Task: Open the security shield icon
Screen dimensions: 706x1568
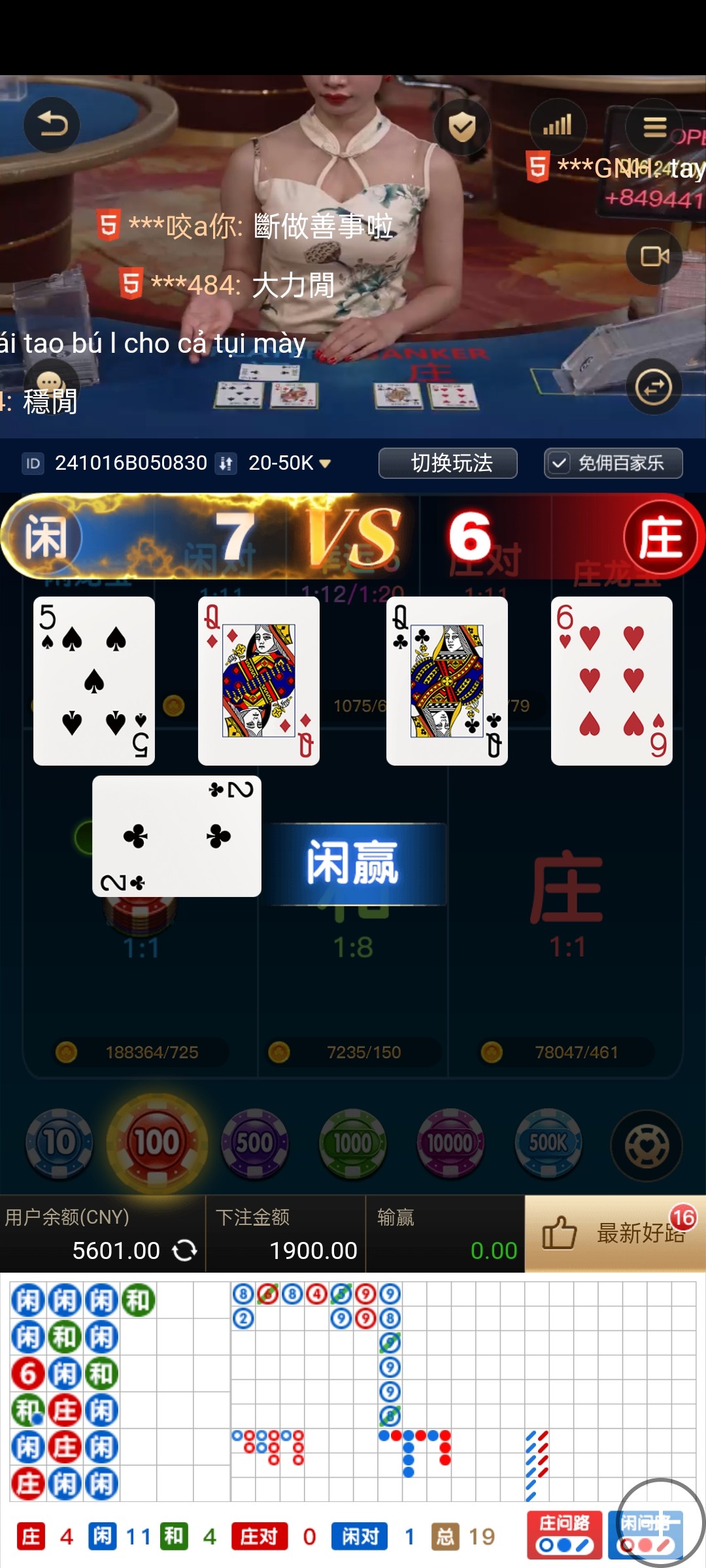Action: (462, 127)
